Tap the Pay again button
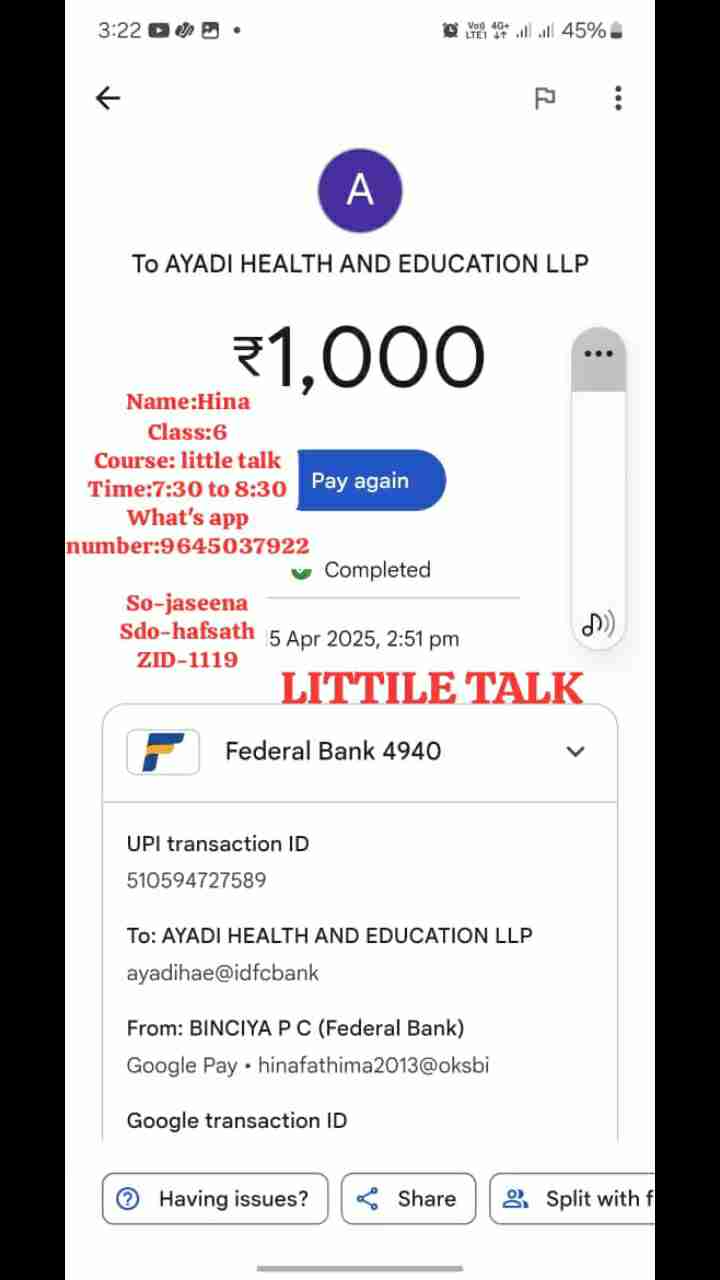Image resolution: width=720 pixels, height=1280 pixels. pos(372,481)
